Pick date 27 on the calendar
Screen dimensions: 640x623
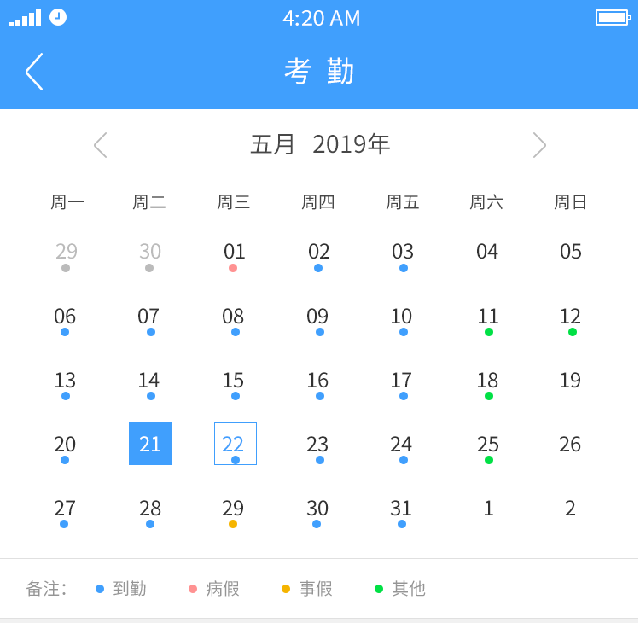[65, 509]
